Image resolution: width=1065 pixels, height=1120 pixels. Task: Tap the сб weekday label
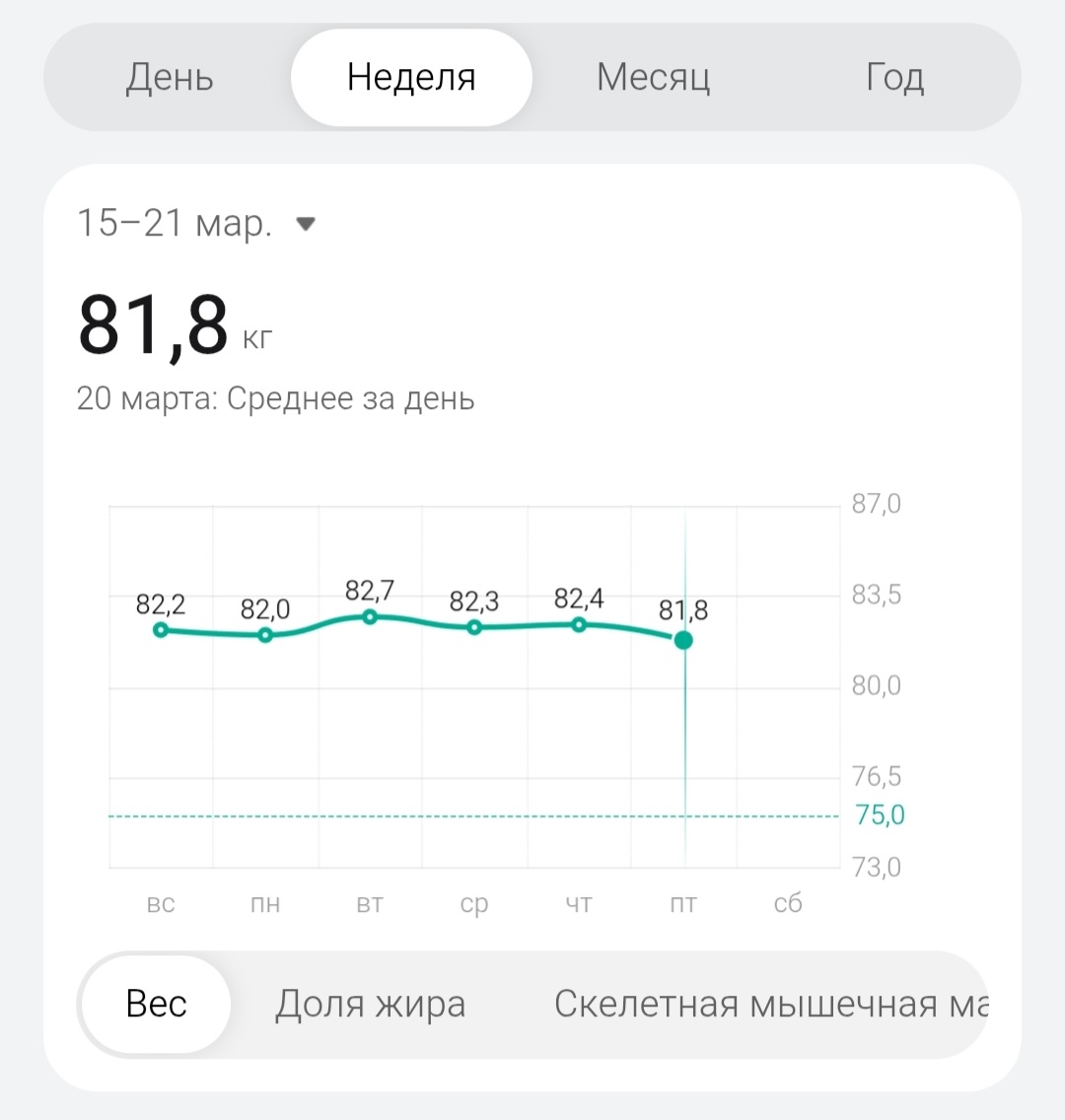787,903
